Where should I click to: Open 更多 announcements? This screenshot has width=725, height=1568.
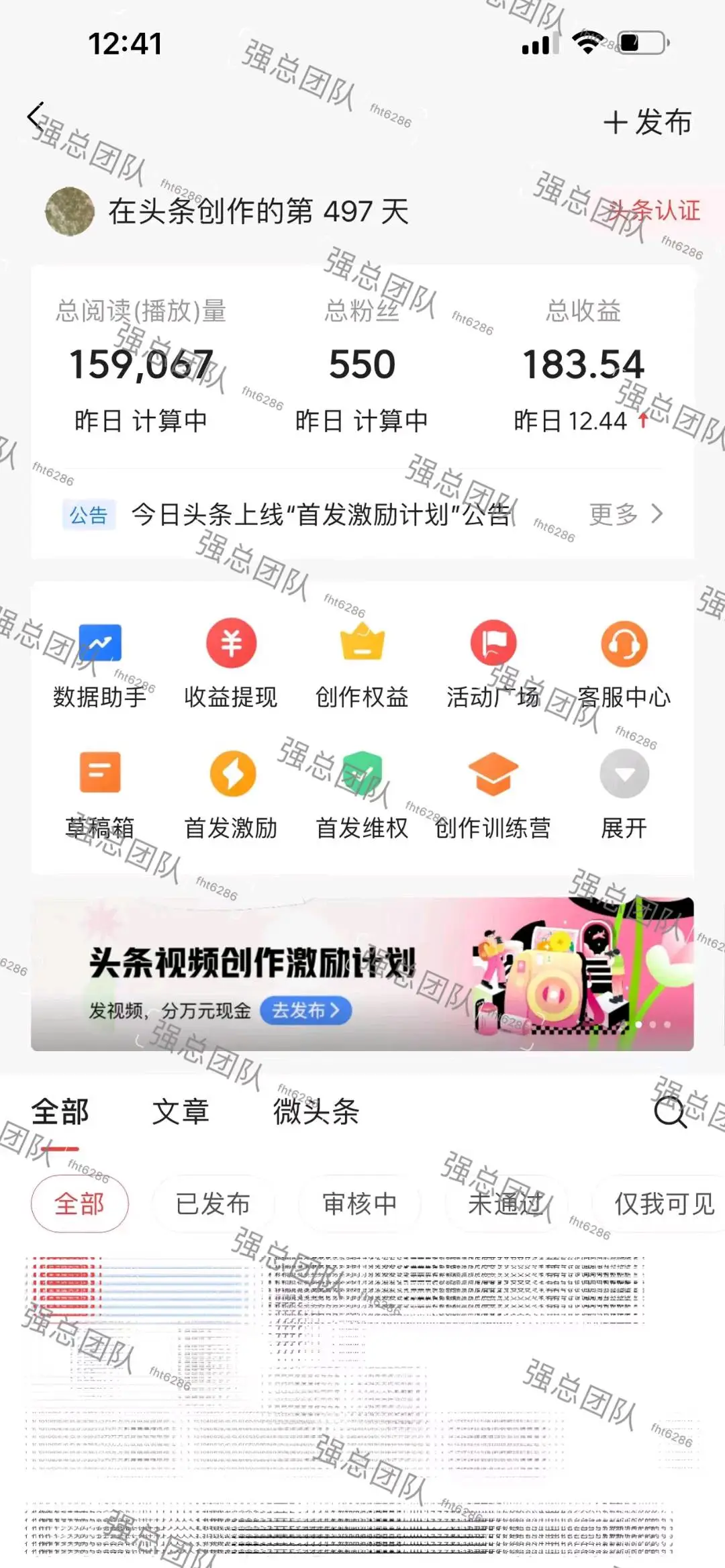pyautogui.click(x=625, y=514)
